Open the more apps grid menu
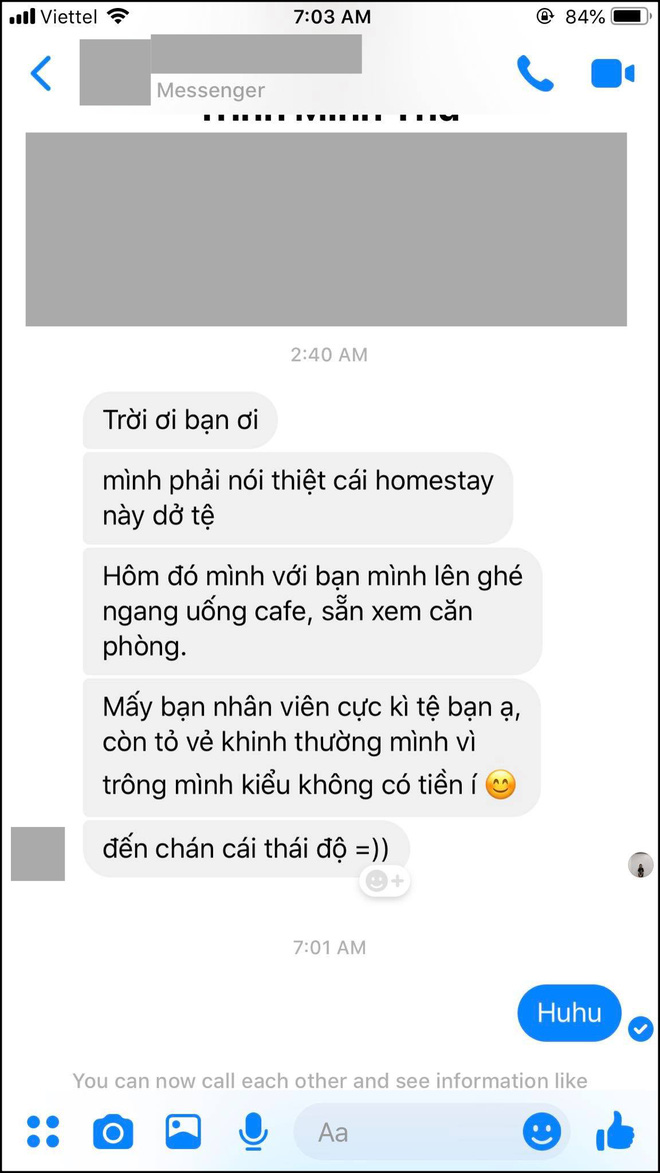Screen dimensions: 660x1173 tap(43, 1131)
